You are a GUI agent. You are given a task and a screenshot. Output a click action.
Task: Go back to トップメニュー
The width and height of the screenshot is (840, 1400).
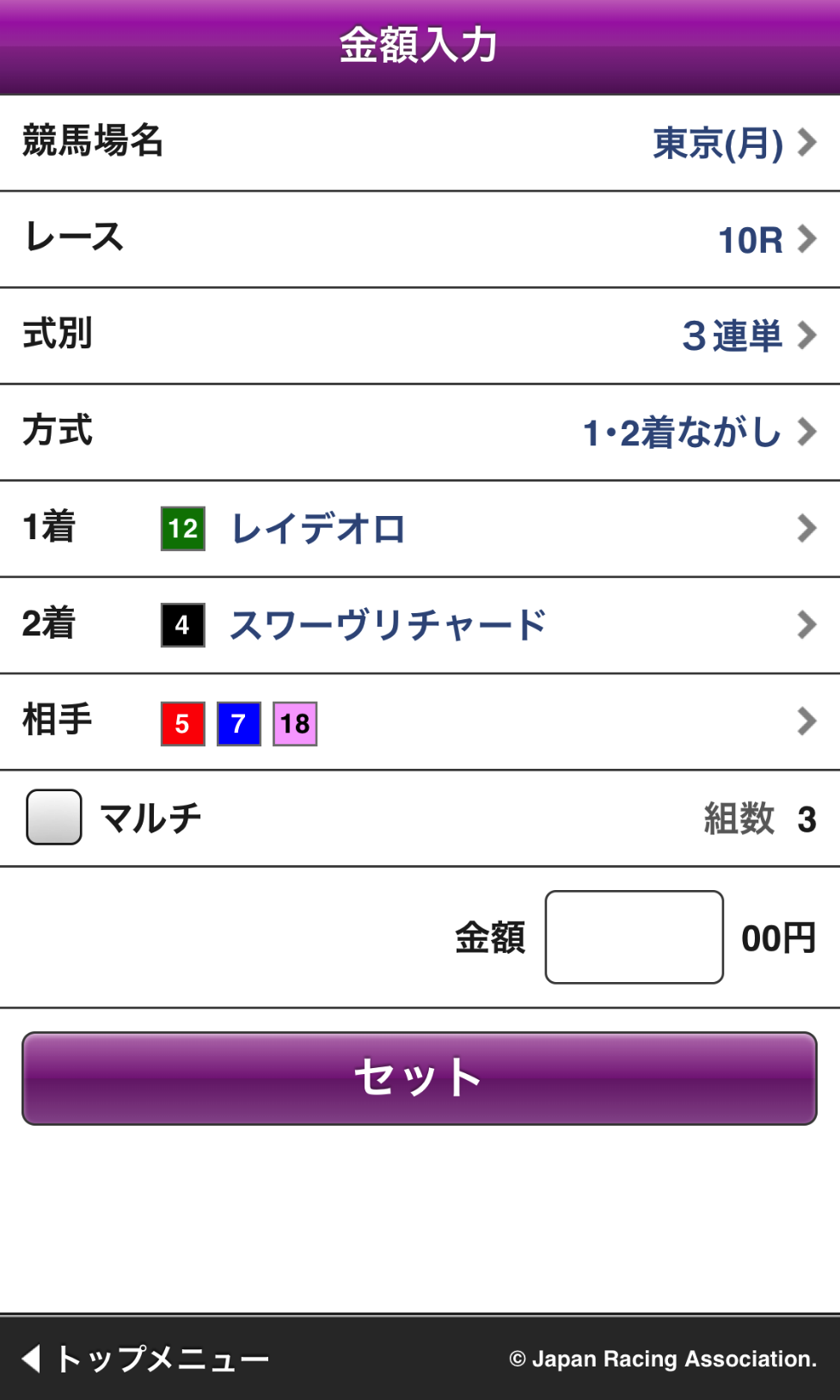point(146,1359)
